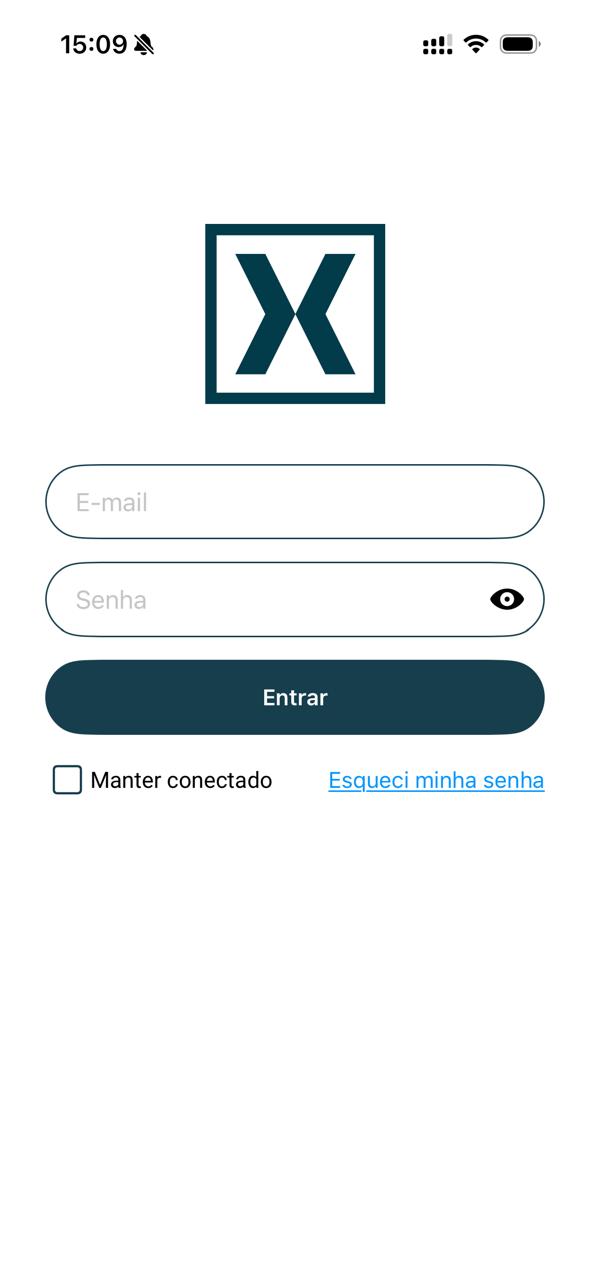Check the Manter conectado checkbox

[x=67, y=780]
